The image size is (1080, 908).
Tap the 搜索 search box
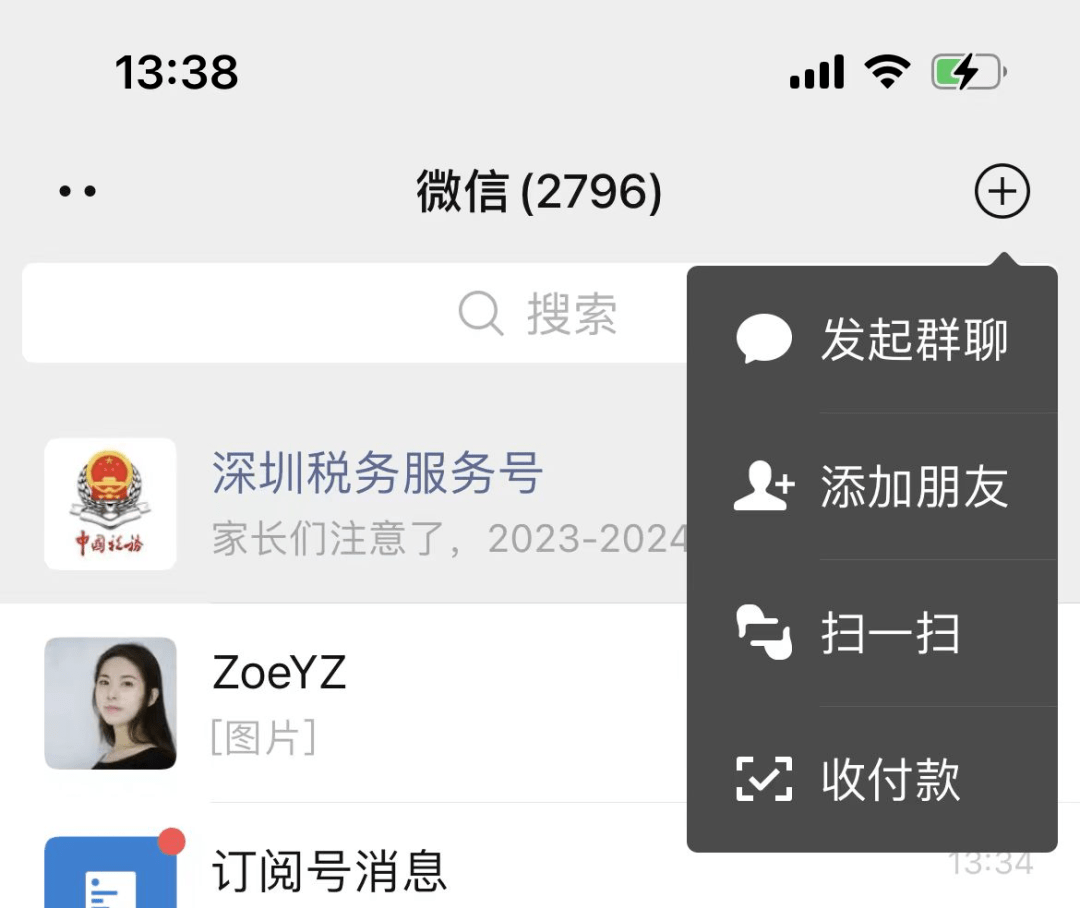point(350,314)
